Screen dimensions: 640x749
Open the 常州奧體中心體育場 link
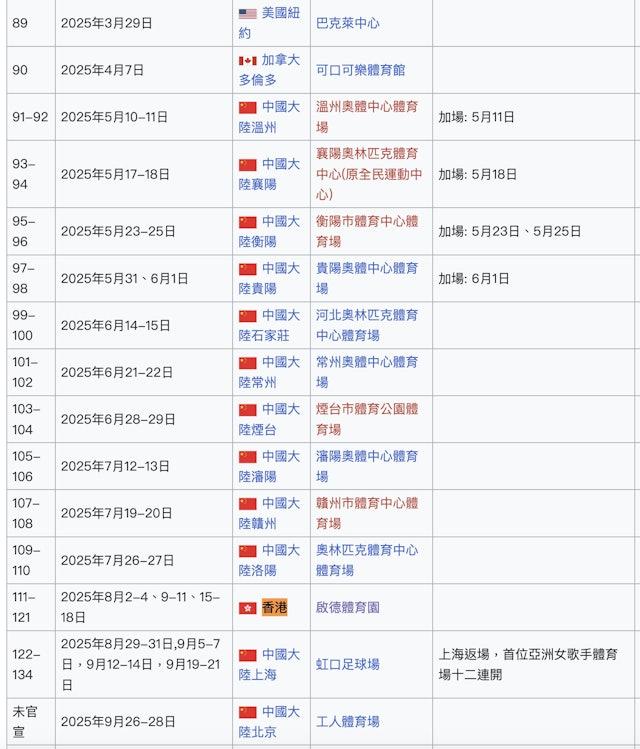click(367, 362)
